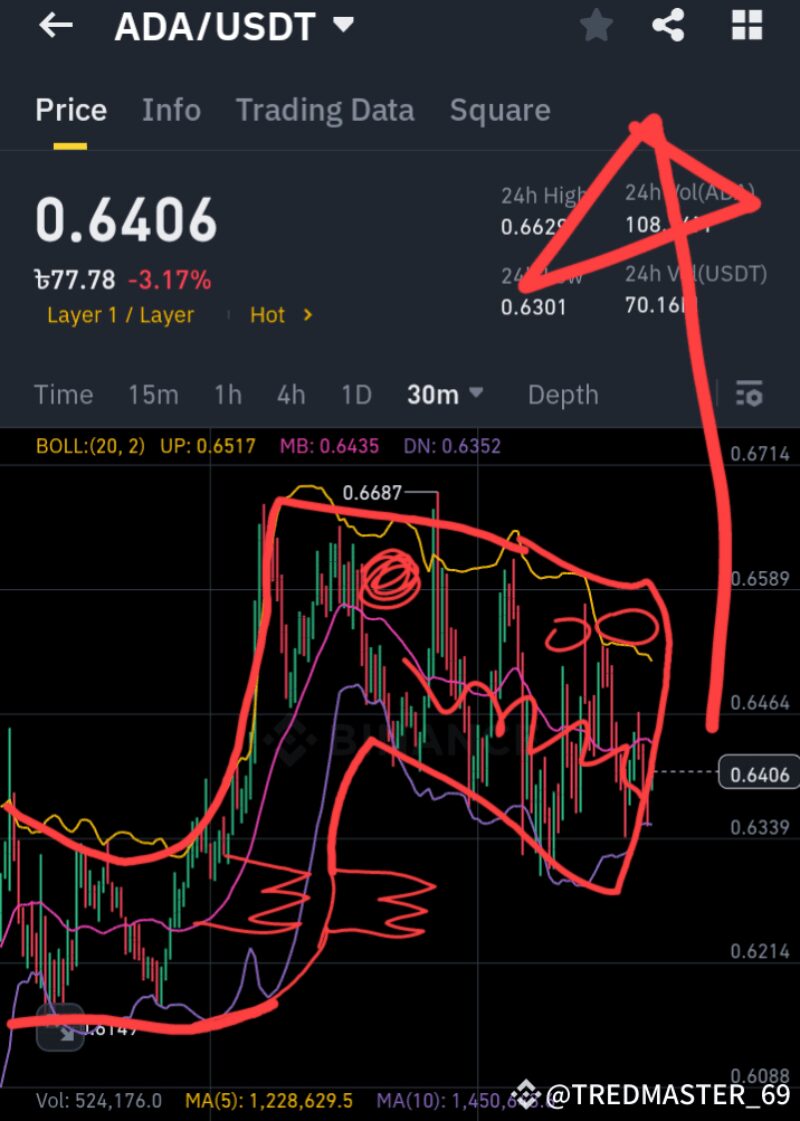Go back using the arrow icon
800x1121 pixels.
pyautogui.click(x=56, y=26)
